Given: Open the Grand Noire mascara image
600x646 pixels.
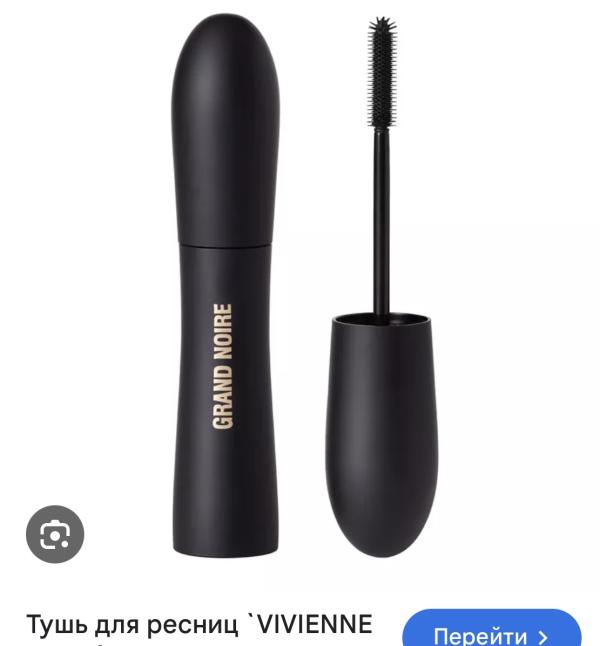Looking at the screenshot, I should [x=300, y=290].
